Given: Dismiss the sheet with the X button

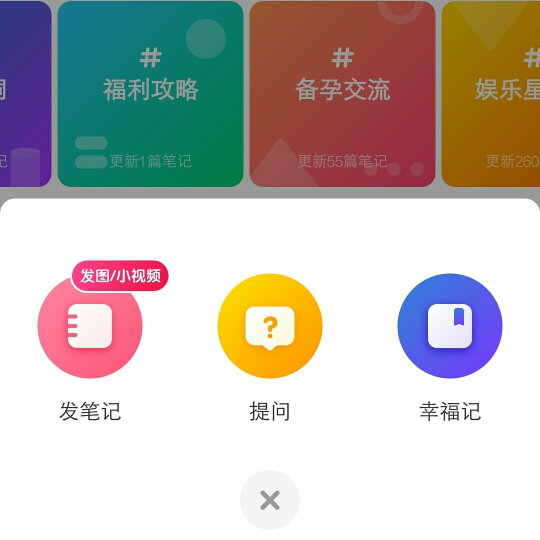Looking at the screenshot, I should tap(270, 500).
